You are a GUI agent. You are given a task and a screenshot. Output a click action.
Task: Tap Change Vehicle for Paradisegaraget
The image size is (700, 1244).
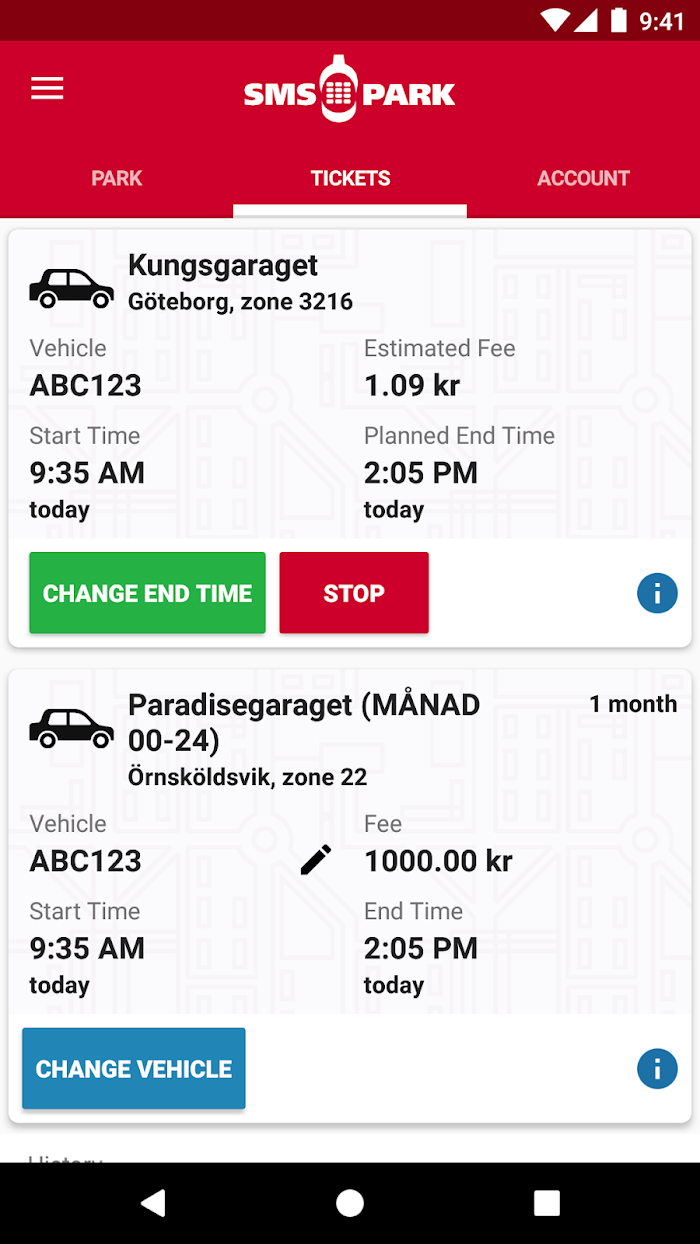134,1069
